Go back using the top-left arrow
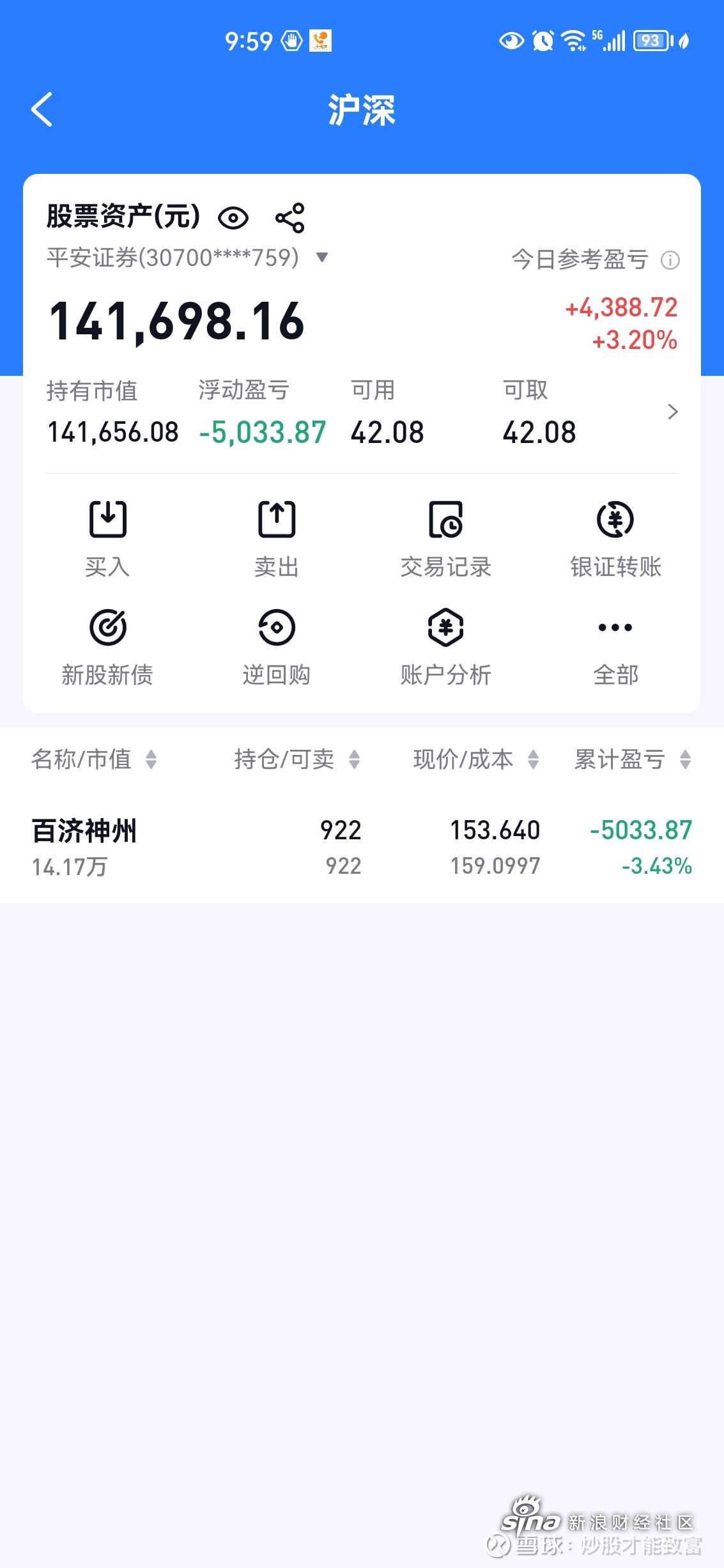 (x=42, y=109)
